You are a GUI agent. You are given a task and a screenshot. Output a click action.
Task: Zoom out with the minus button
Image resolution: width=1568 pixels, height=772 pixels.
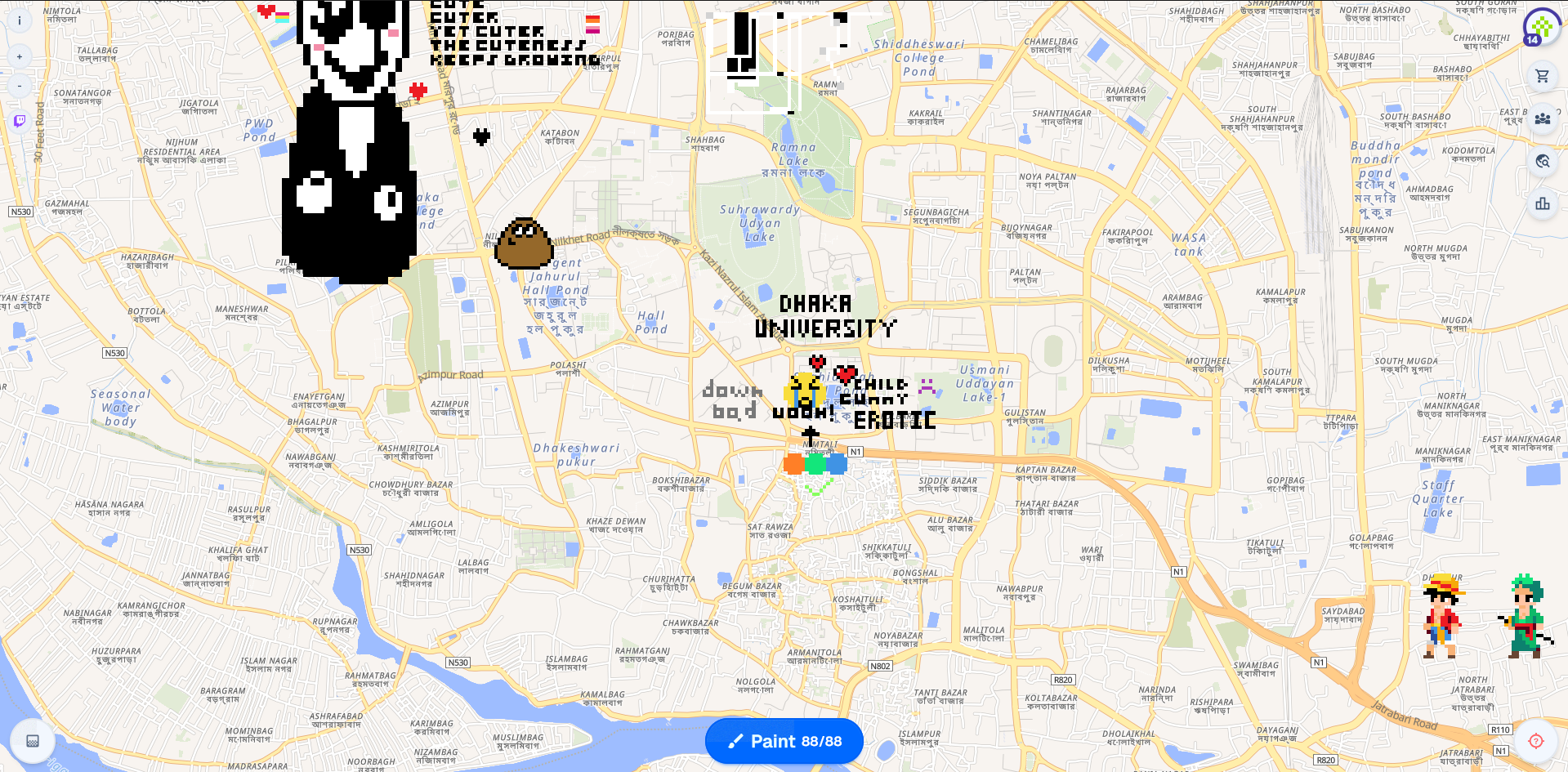tap(20, 86)
